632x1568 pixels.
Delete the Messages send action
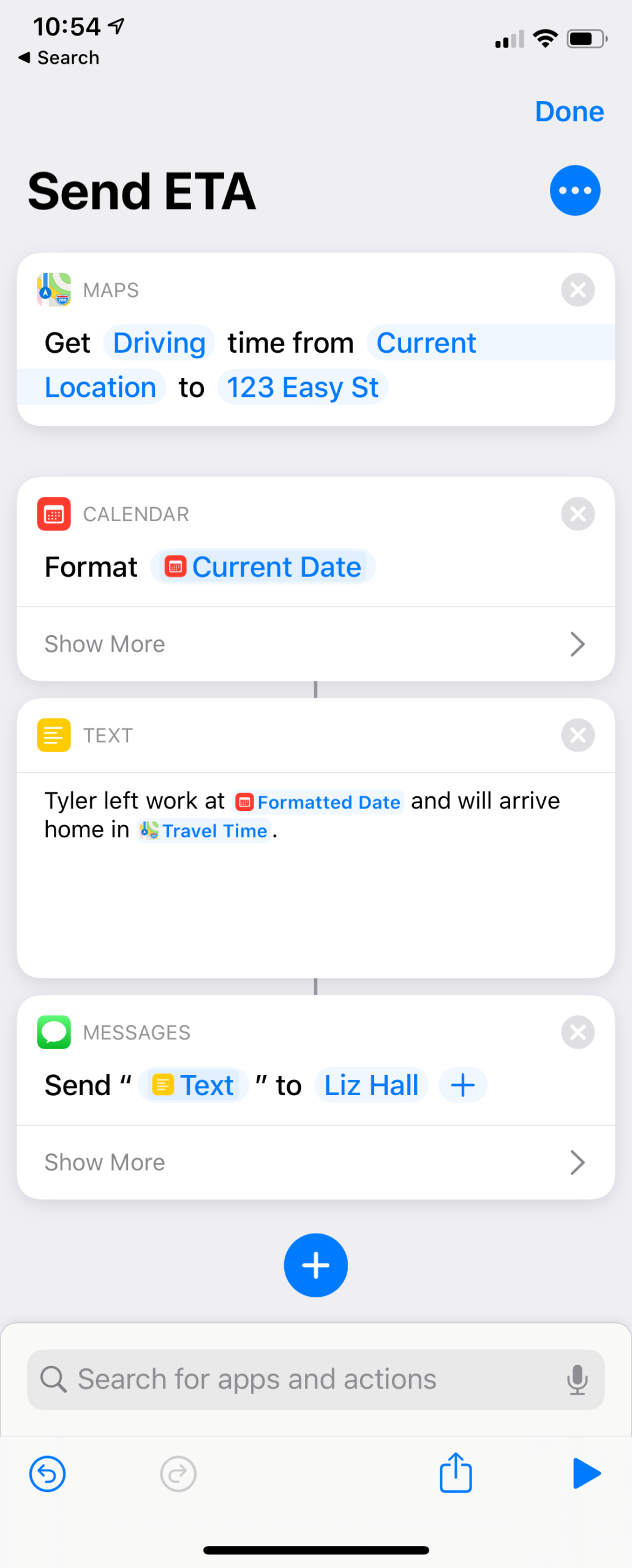coord(577,1032)
